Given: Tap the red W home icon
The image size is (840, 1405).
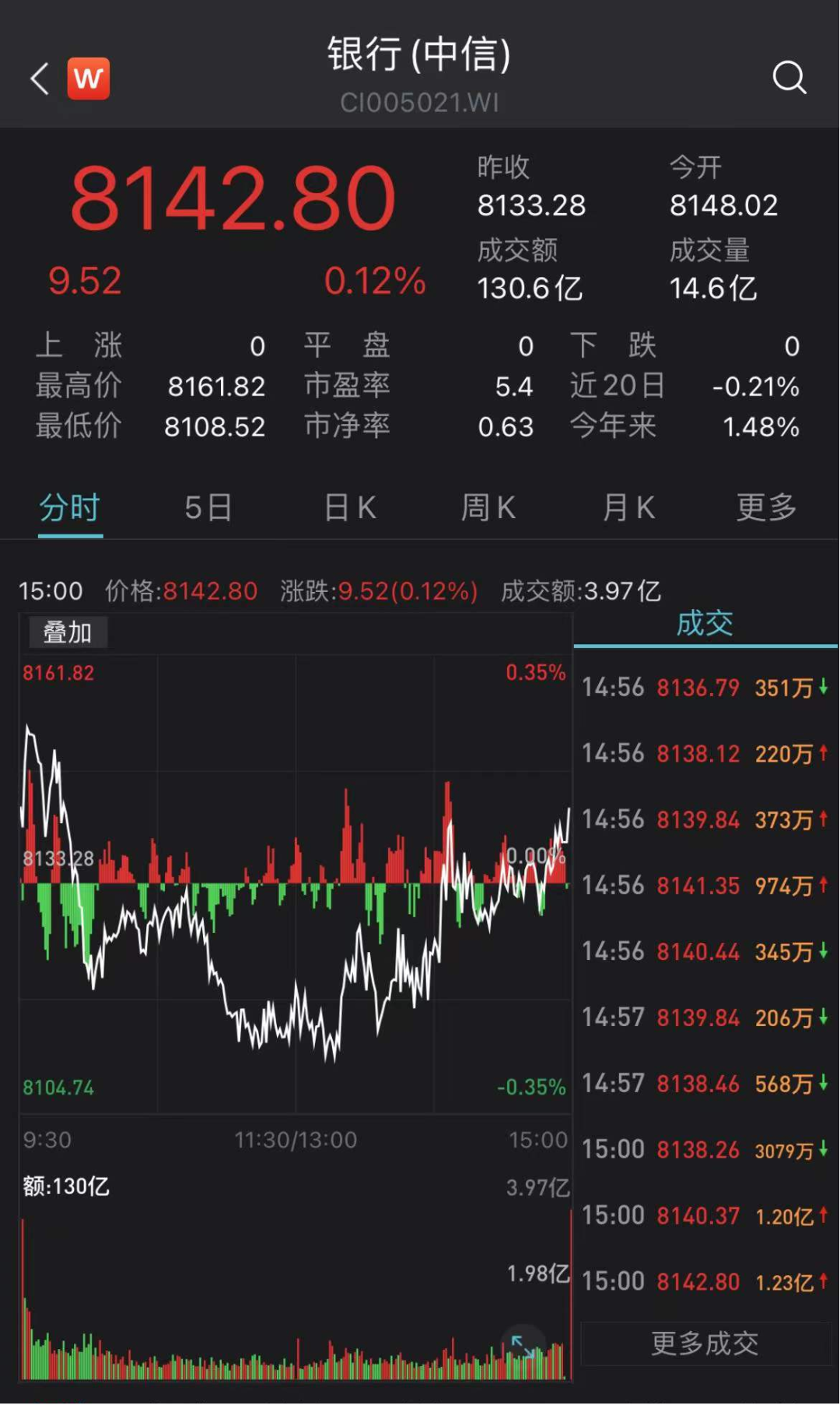Looking at the screenshot, I should [89, 79].
